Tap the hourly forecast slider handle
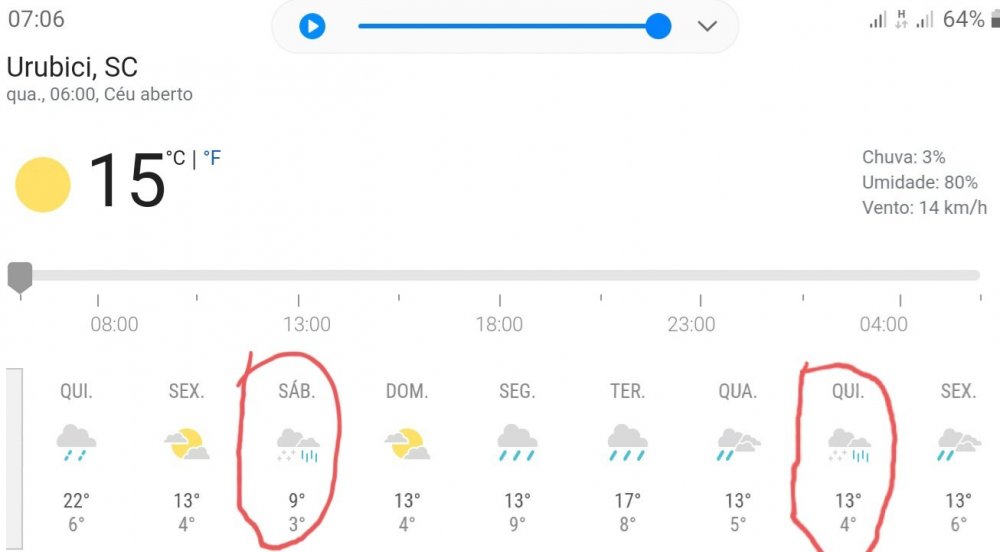Viewport: 1000px width, 552px height. tap(20, 277)
